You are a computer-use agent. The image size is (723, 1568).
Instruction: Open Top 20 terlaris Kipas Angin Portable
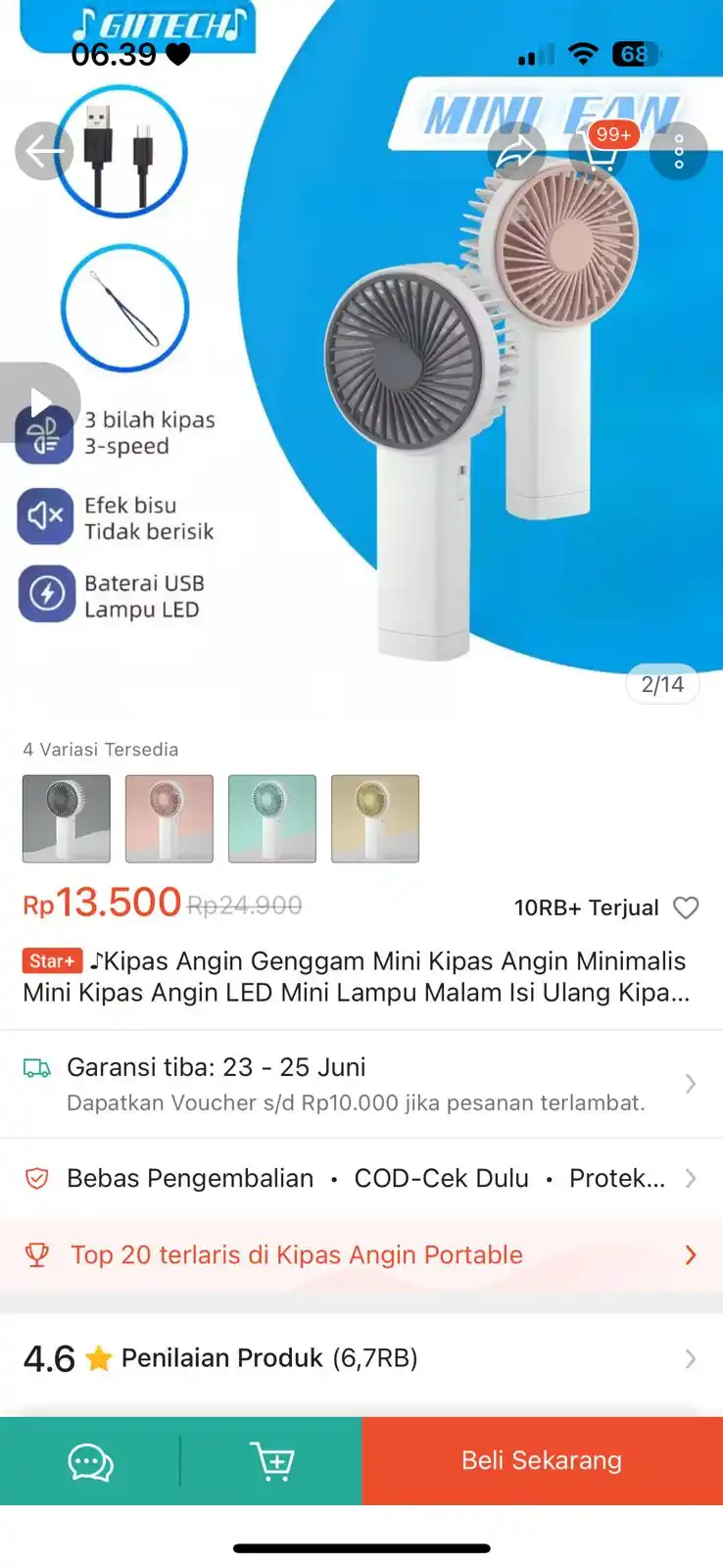click(361, 1254)
